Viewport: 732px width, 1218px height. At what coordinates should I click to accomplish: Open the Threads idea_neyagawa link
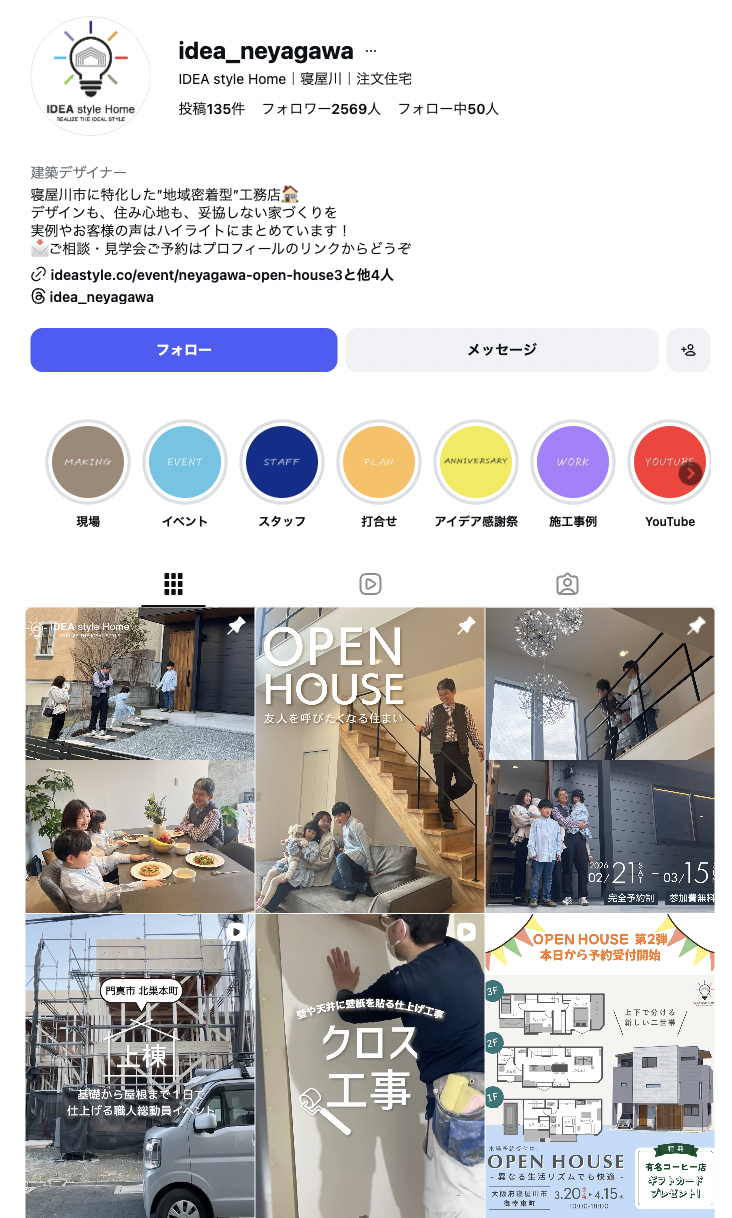[x=100, y=296]
